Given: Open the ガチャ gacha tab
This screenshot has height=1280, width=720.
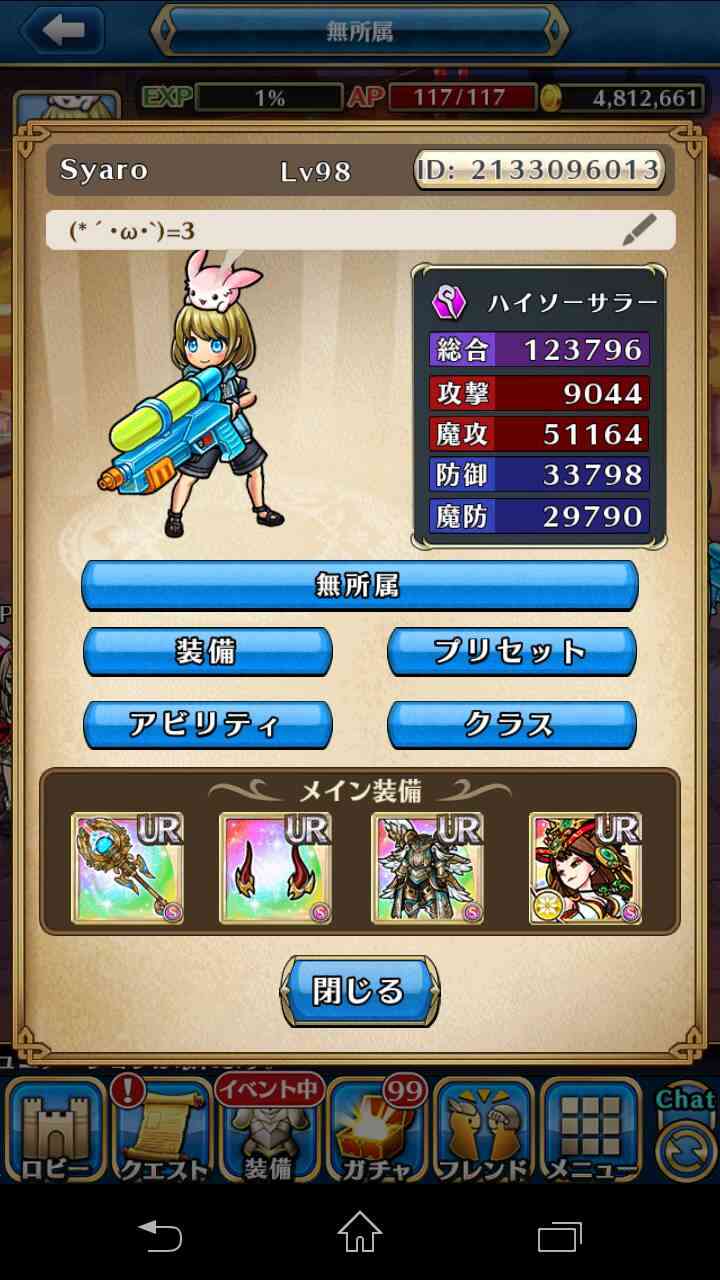Looking at the screenshot, I should [376, 1132].
